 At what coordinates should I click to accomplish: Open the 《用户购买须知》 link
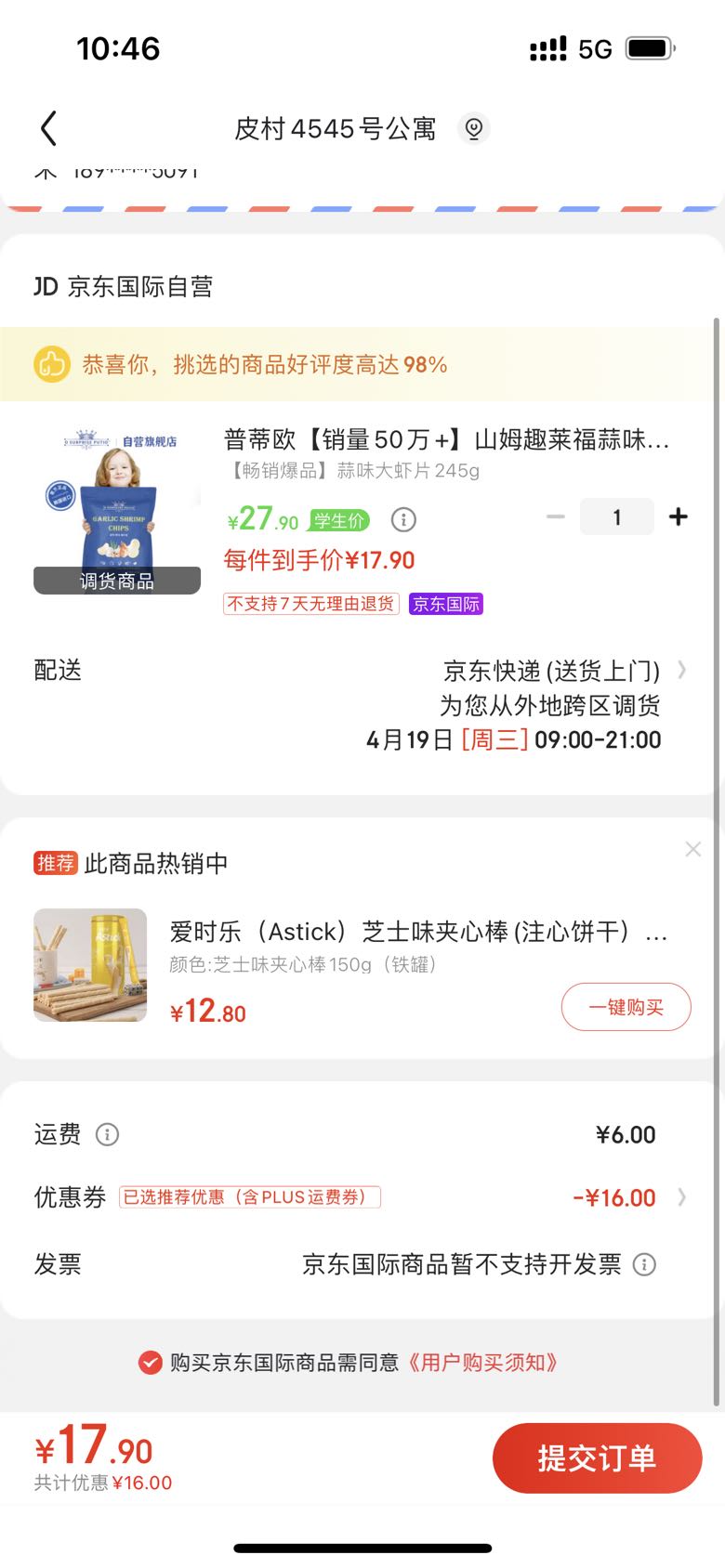pyautogui.click(x=481, y=1363)
